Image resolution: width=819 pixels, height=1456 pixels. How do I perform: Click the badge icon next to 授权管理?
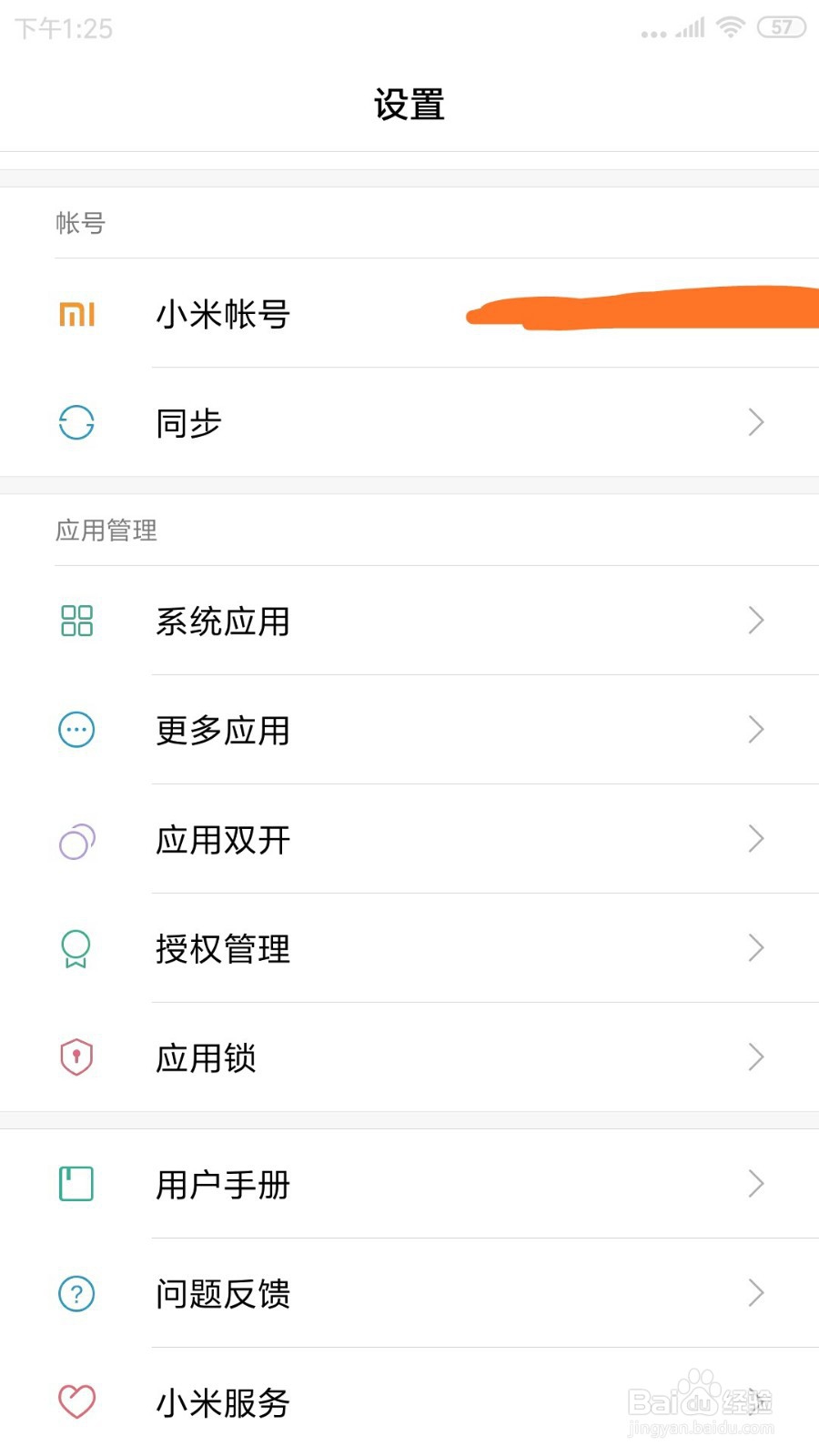76,948
